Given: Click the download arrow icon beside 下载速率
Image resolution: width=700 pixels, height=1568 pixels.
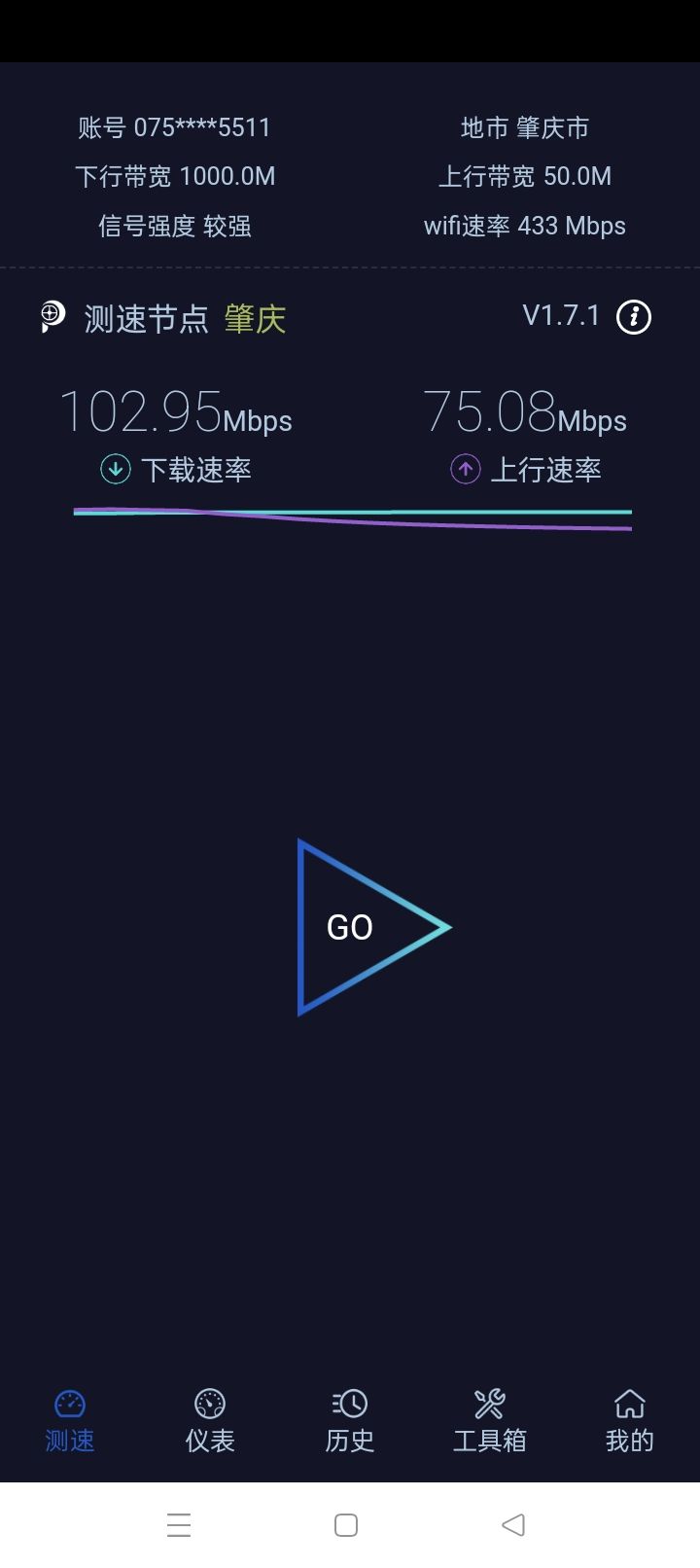Looking at the screenshot, I should 114,468.
